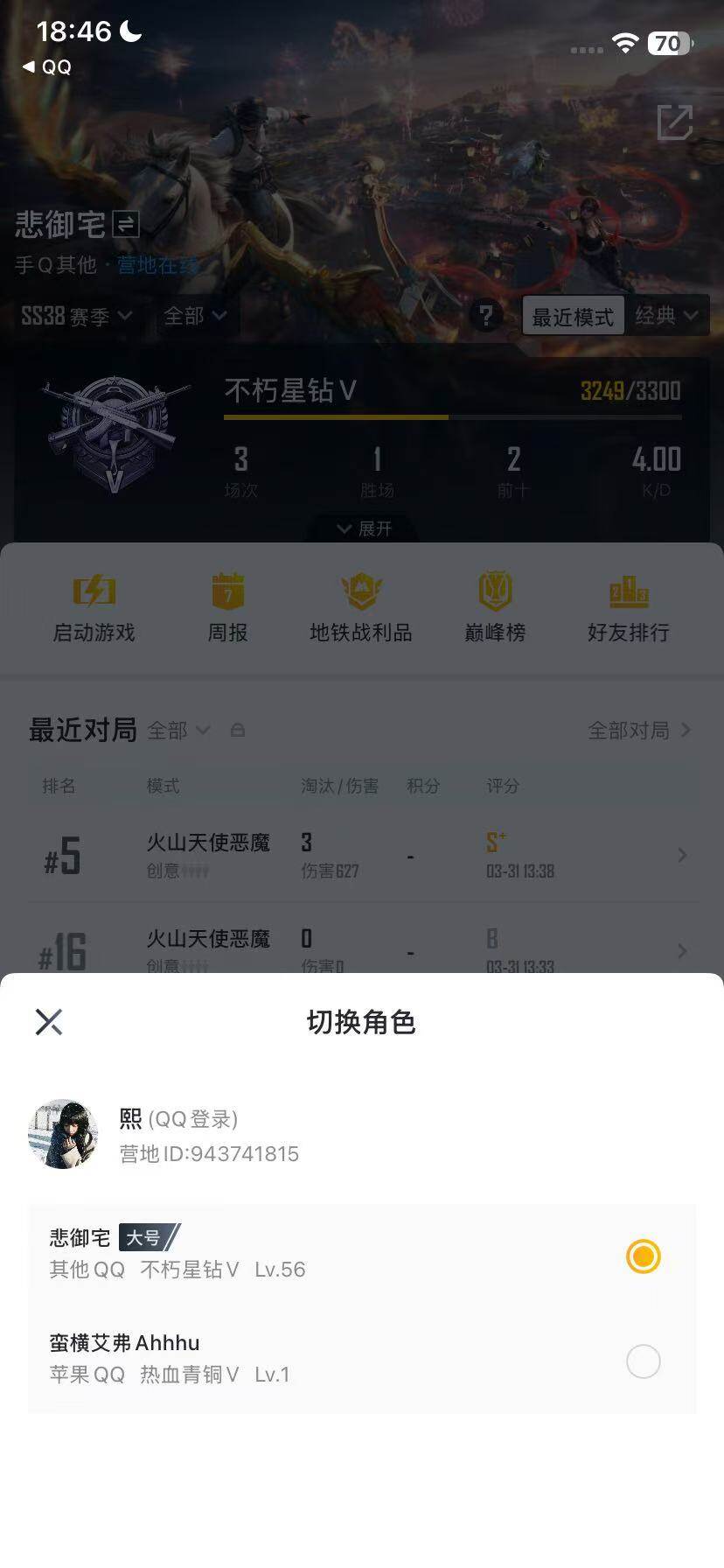Screen dimensions: 724x1568
Task: Switch to the 蛮横艾弗 Ahhhu account
Action: point(643,1361)
